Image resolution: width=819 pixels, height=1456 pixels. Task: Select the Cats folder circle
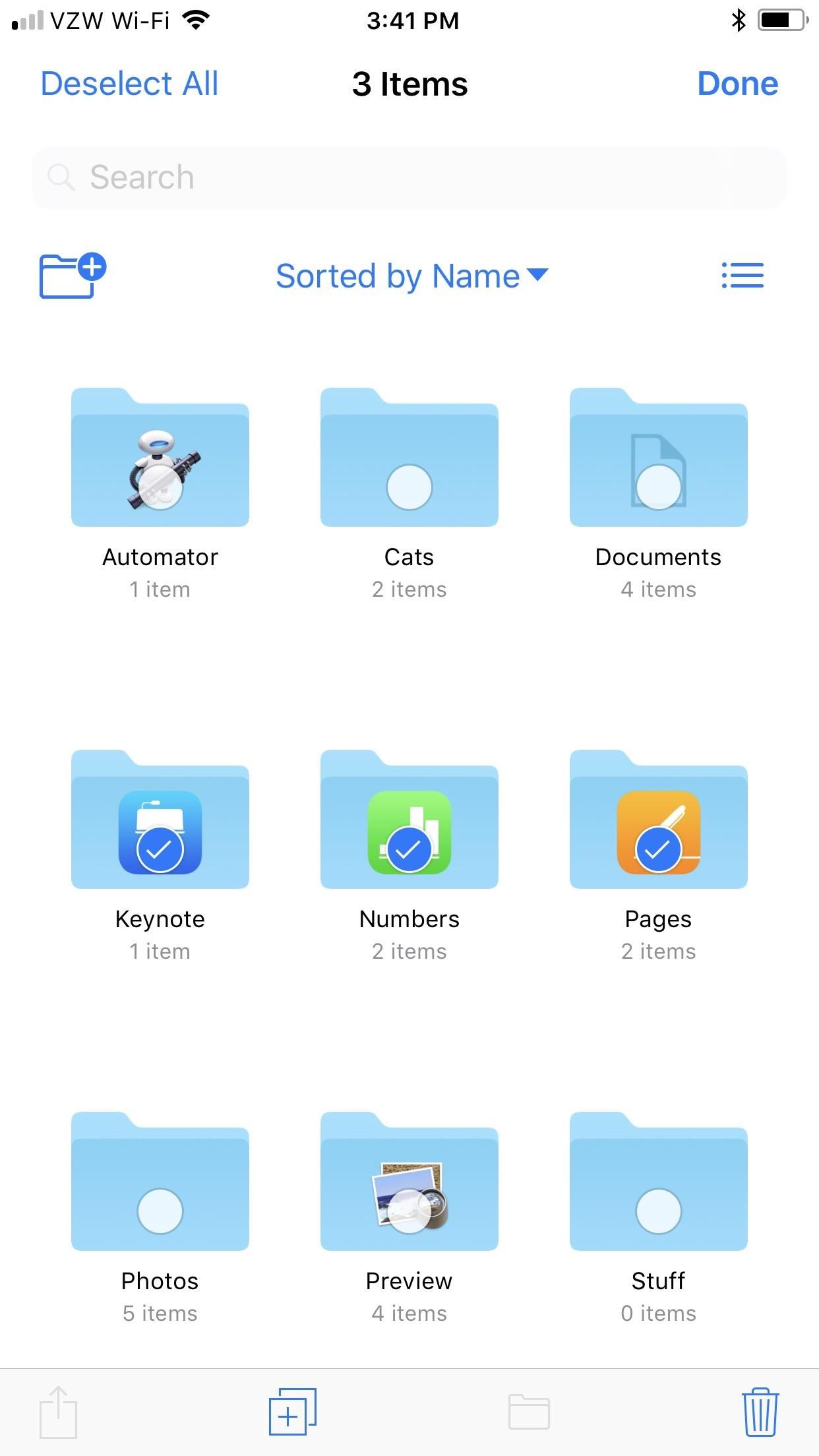pyautogui.click(x=410, y=487)
